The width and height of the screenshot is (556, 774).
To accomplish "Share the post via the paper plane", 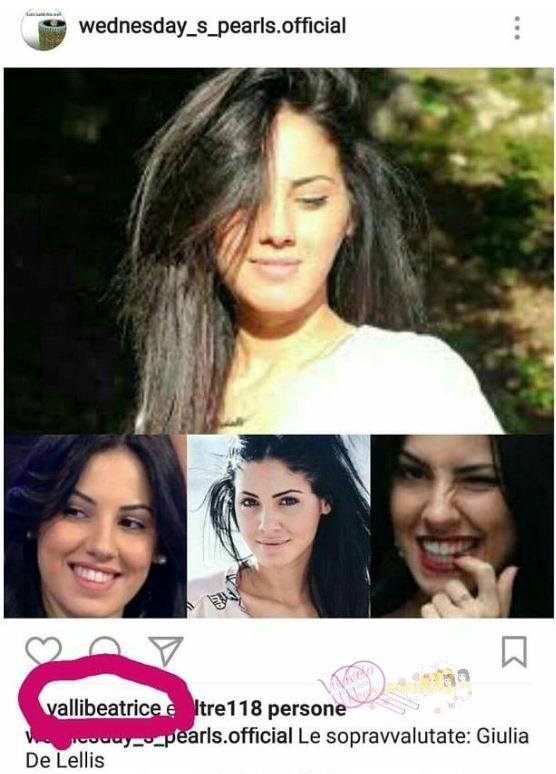I will [x=165, y=650].
